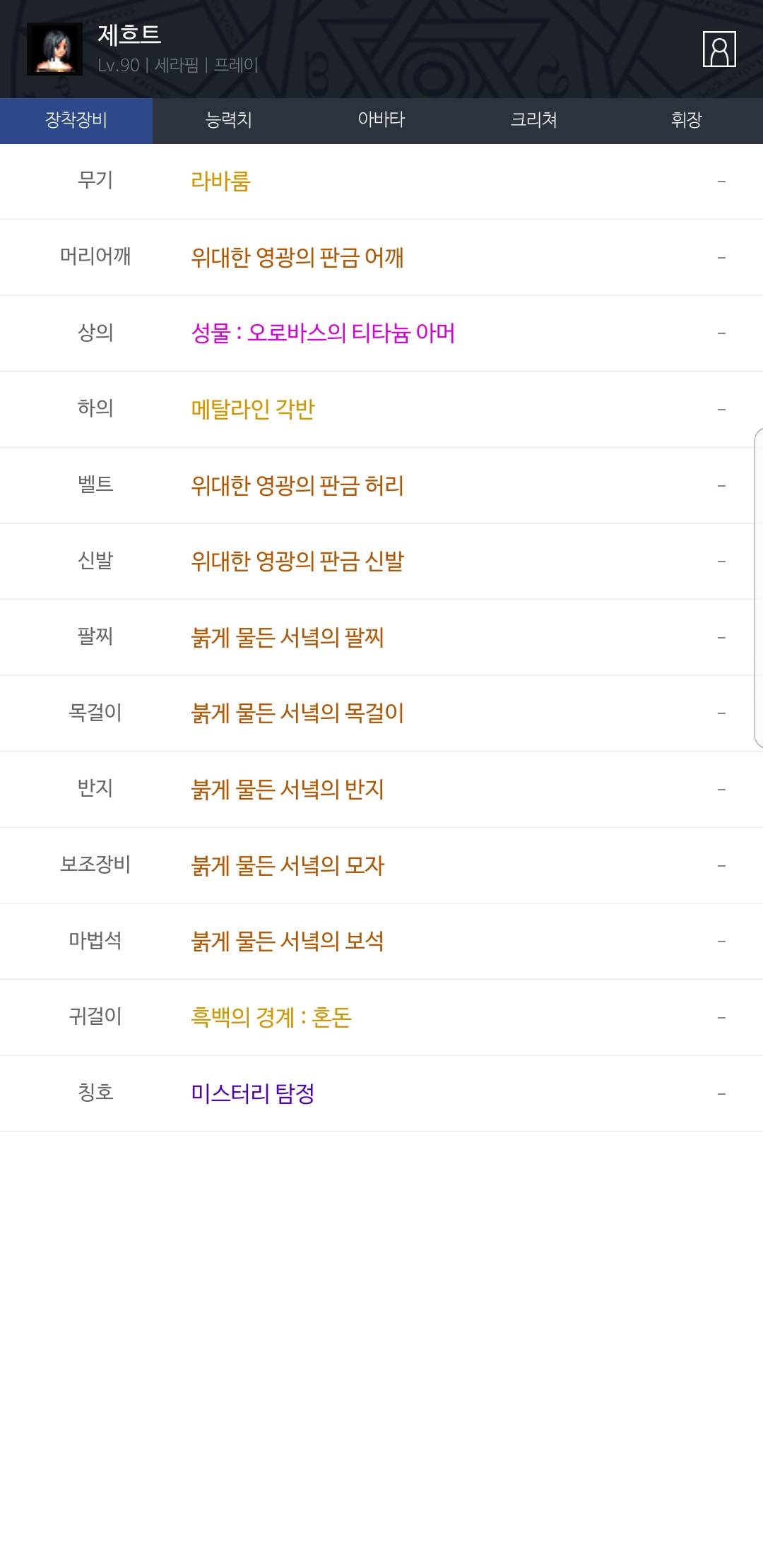Select the 휘장 tab
This screenshot has height=1568, width=763.
point(687,120)
